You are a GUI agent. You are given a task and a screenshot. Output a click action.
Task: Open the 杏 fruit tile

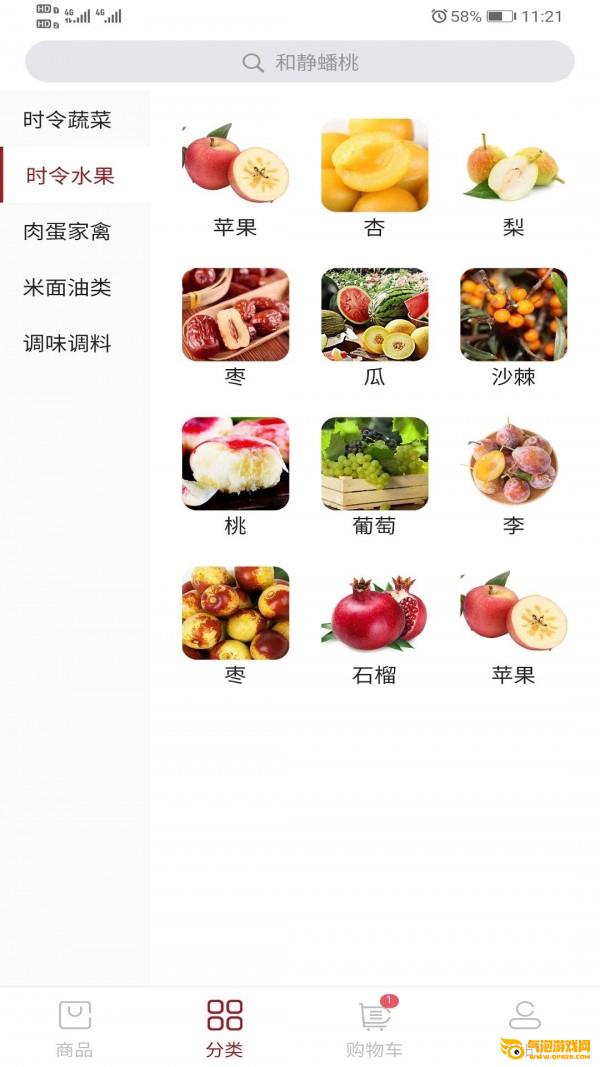pos(374,166)
